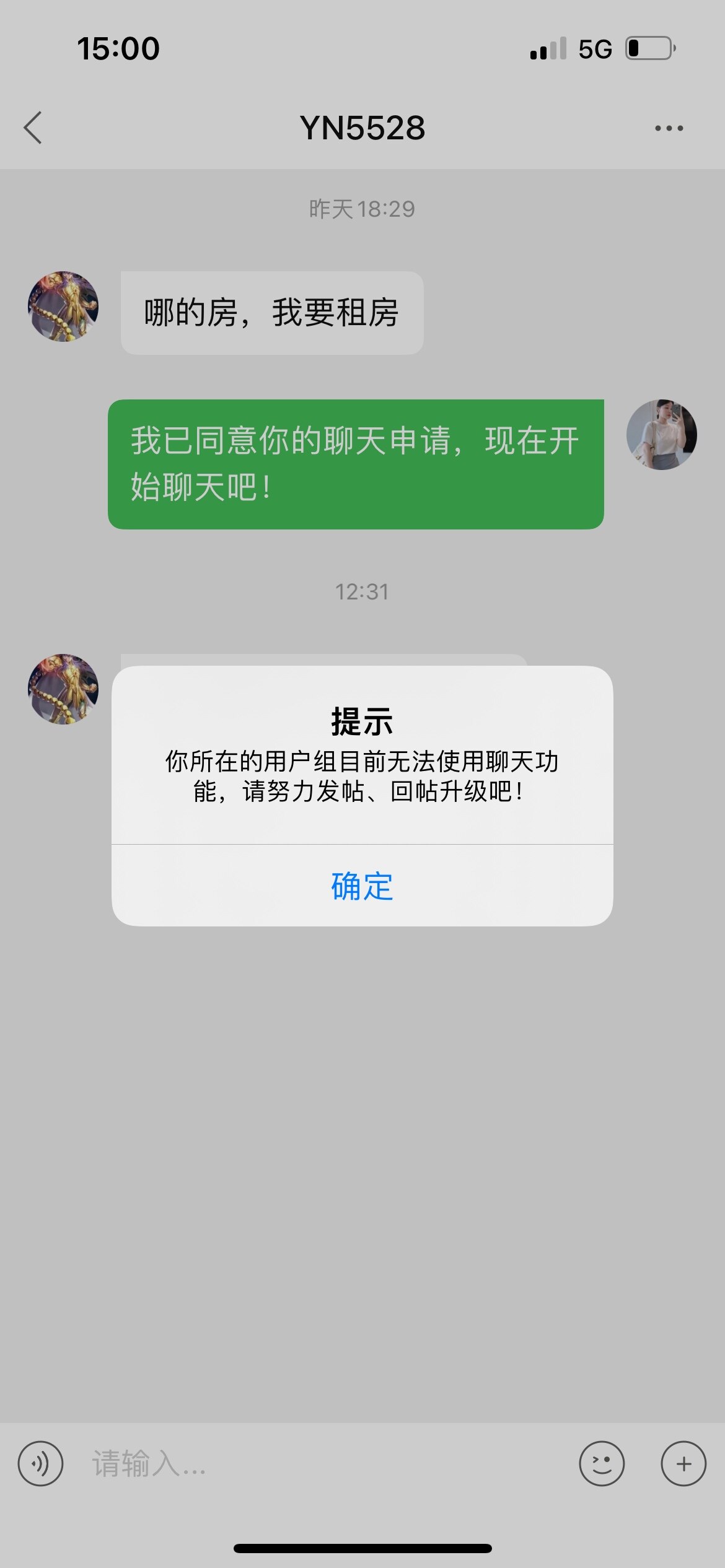The width and height of the screenshot is (725, 1568).
Task: Open the plus attachment menu
Action: (683, 1463)
